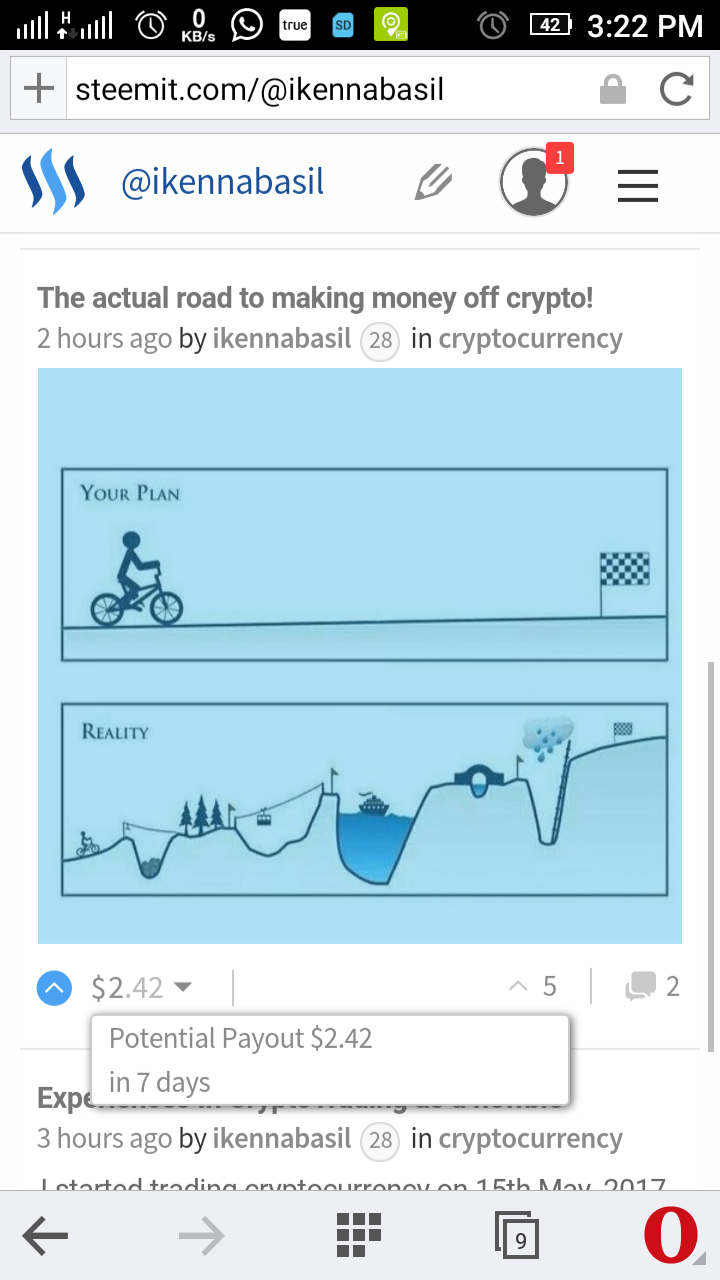The height and width of the screenshot is (1280, 720).
Task: Open a new tab with the plus button
Action: tap(38, 90)
